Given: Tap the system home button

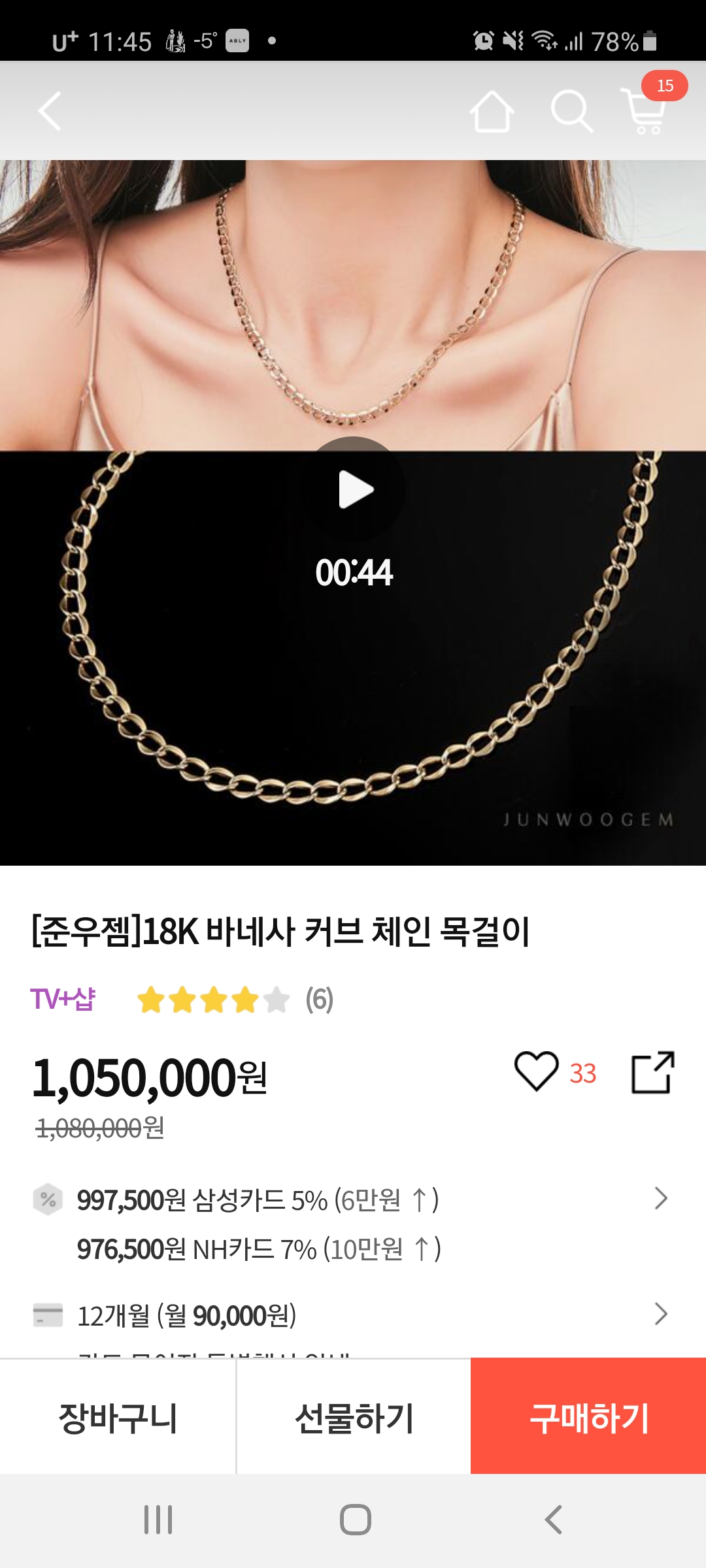Looking at the screenshot, I should coord(355,1520).
